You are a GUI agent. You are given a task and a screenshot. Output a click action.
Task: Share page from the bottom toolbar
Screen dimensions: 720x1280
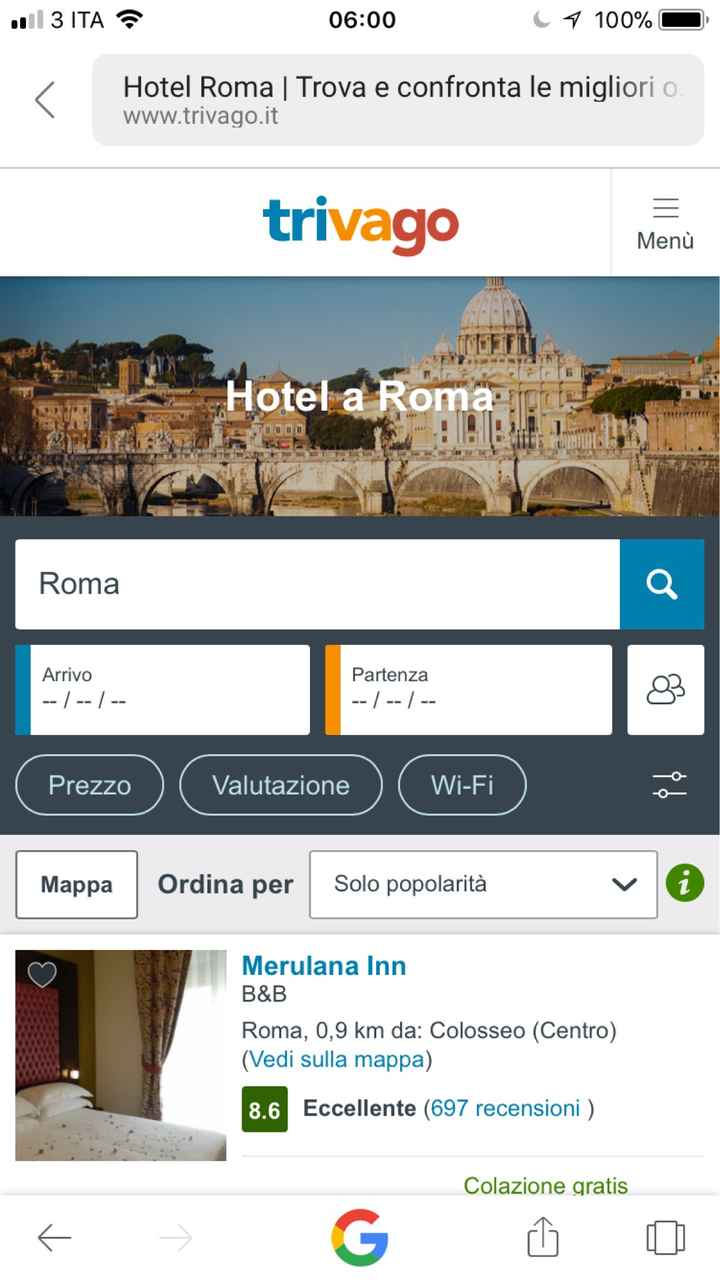coord(542,1238)
